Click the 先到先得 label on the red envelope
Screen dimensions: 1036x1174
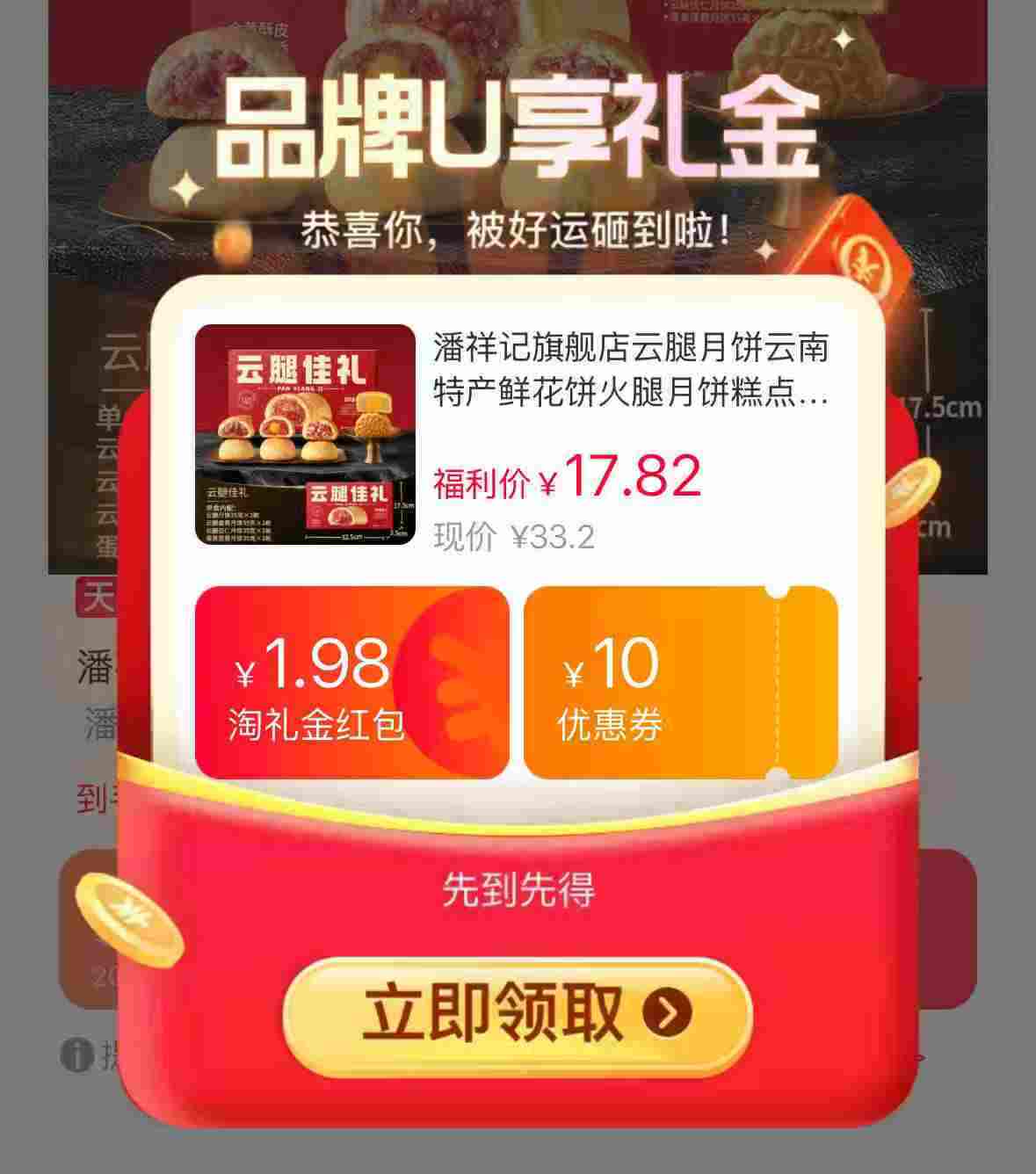(x=518, y=890)
